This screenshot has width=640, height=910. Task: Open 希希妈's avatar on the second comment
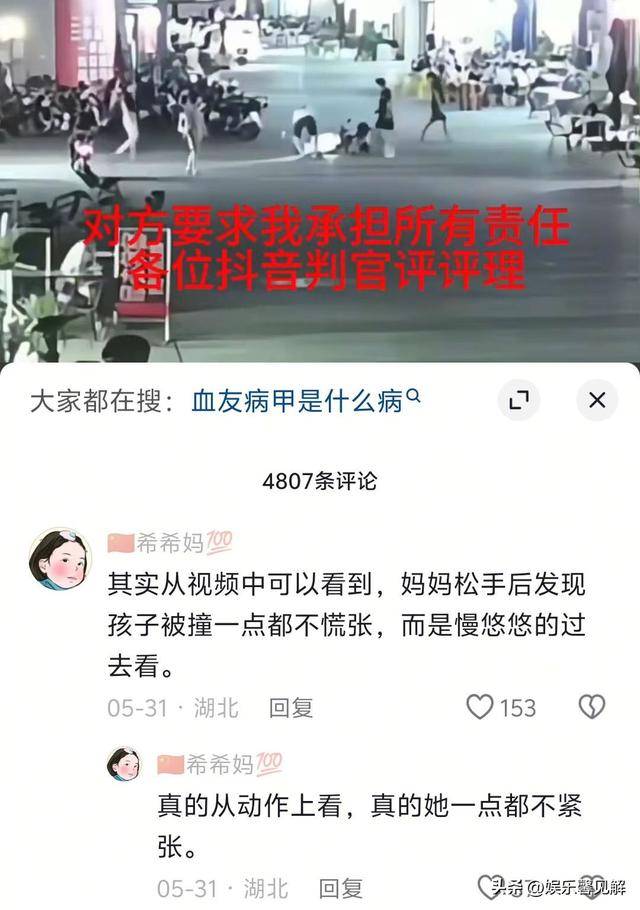124,765
